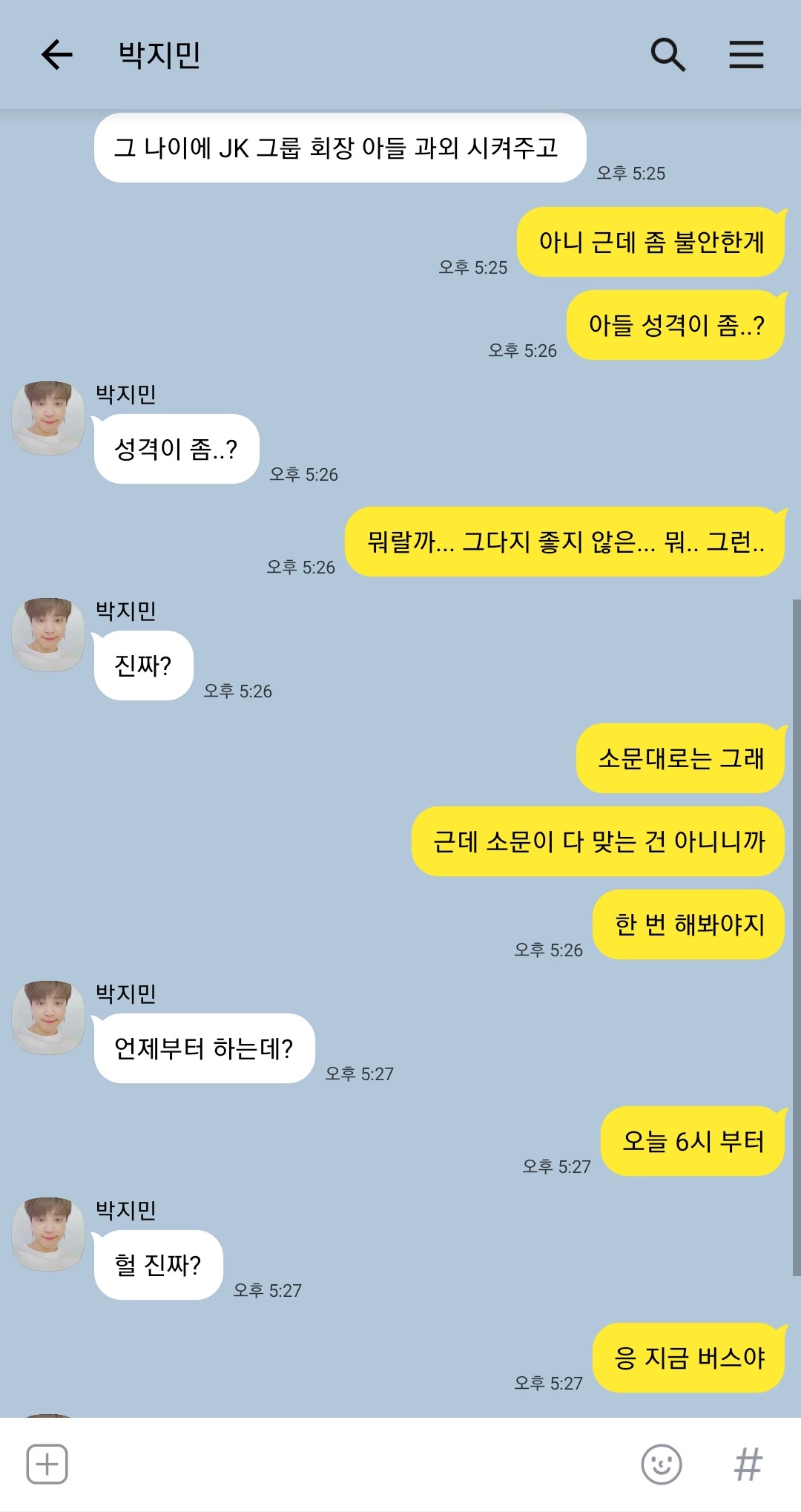View 박지민's profile photo above '성격이 좀..?'
The image size is (801, 1512).
48,418
